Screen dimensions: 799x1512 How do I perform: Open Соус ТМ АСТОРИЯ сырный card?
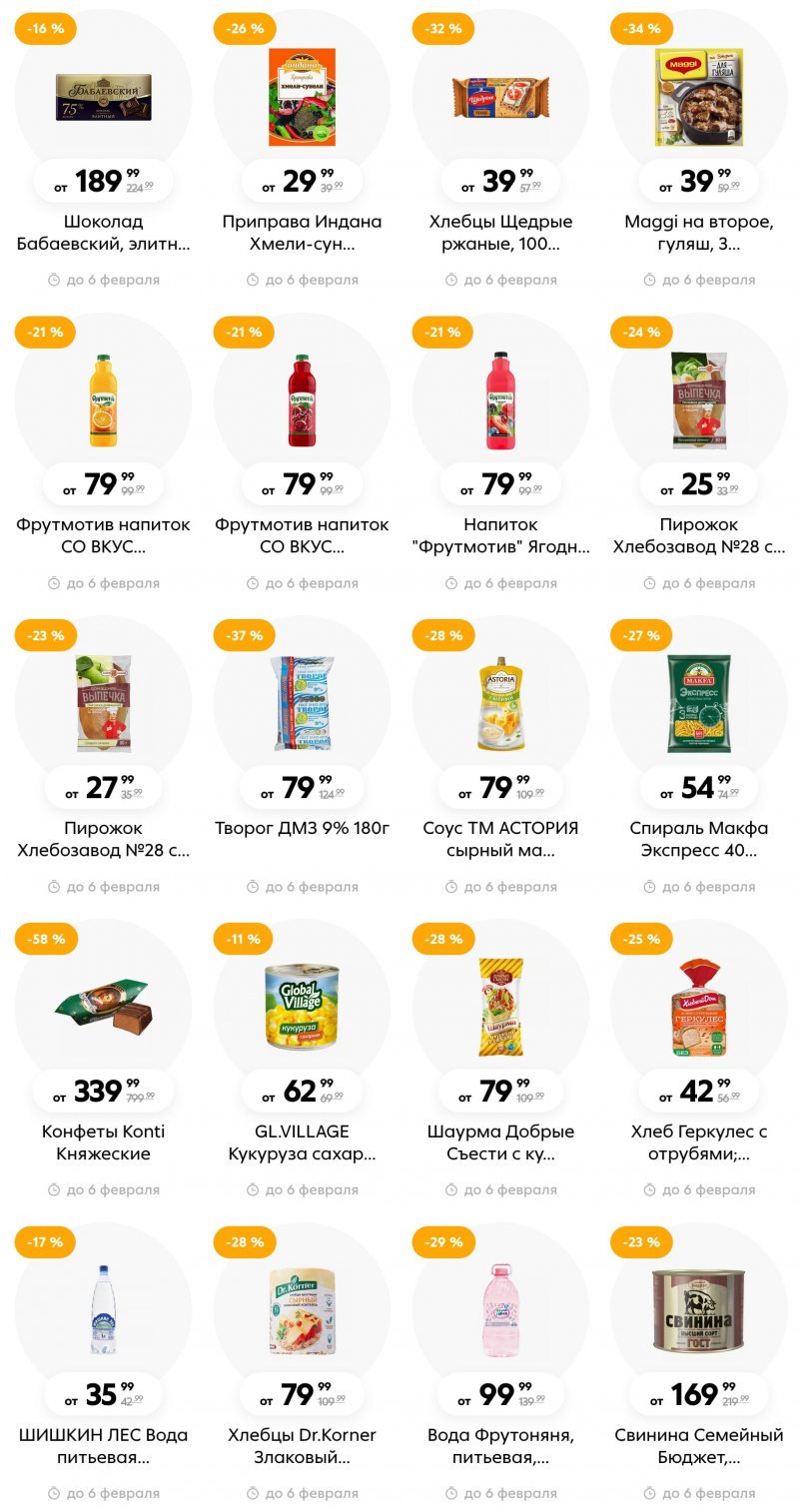click(500, 704)
